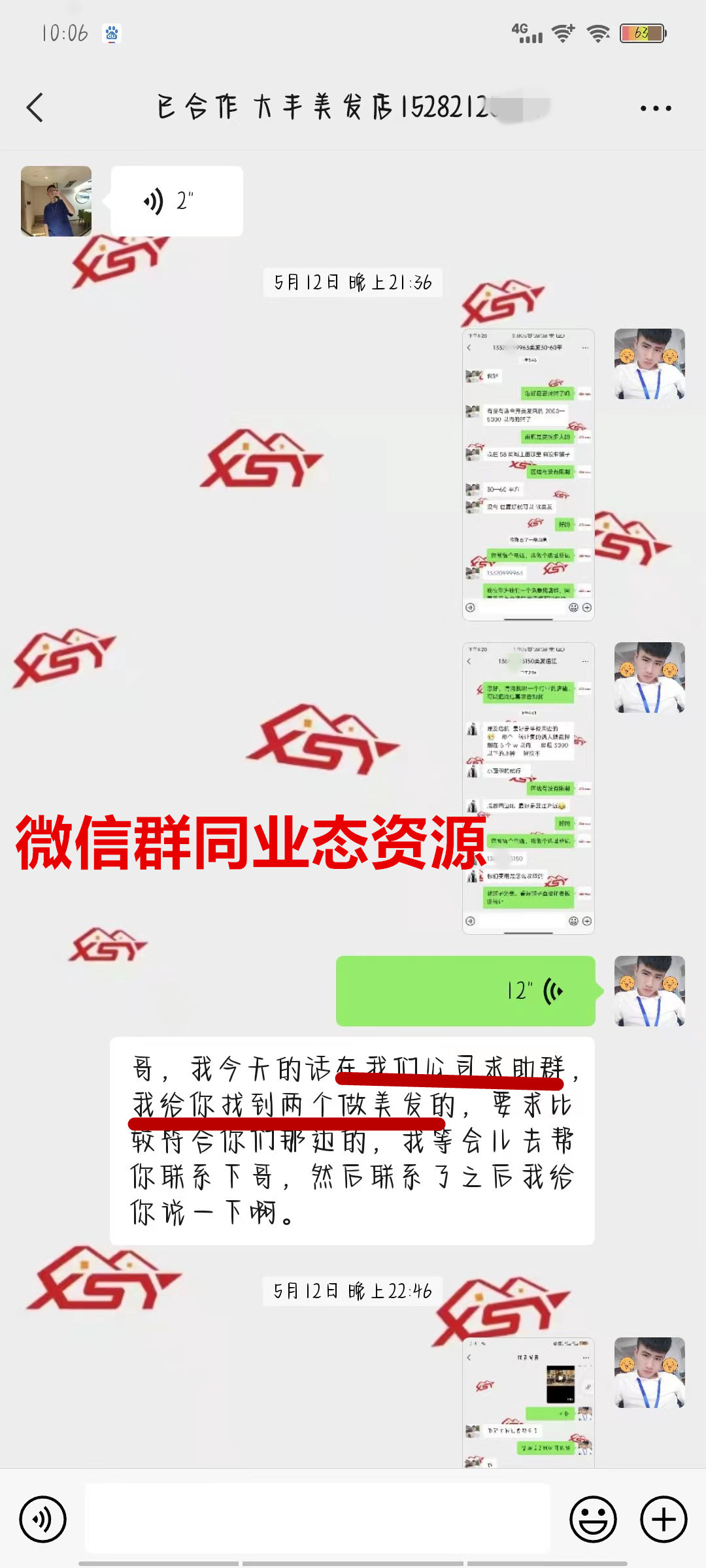Play the 2-second voice message
This screenshot has height=1568, width=706.
(x=176, y=201)
